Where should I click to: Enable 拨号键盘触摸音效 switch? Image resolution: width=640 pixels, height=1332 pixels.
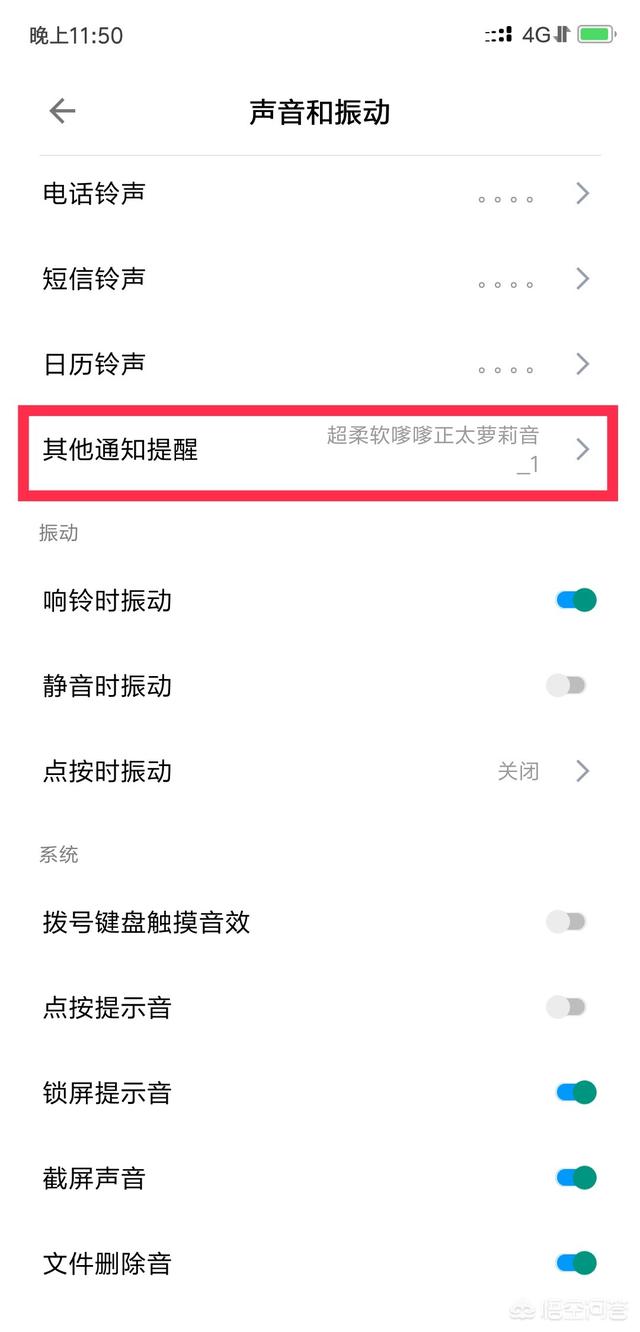(x=566, y=922)
